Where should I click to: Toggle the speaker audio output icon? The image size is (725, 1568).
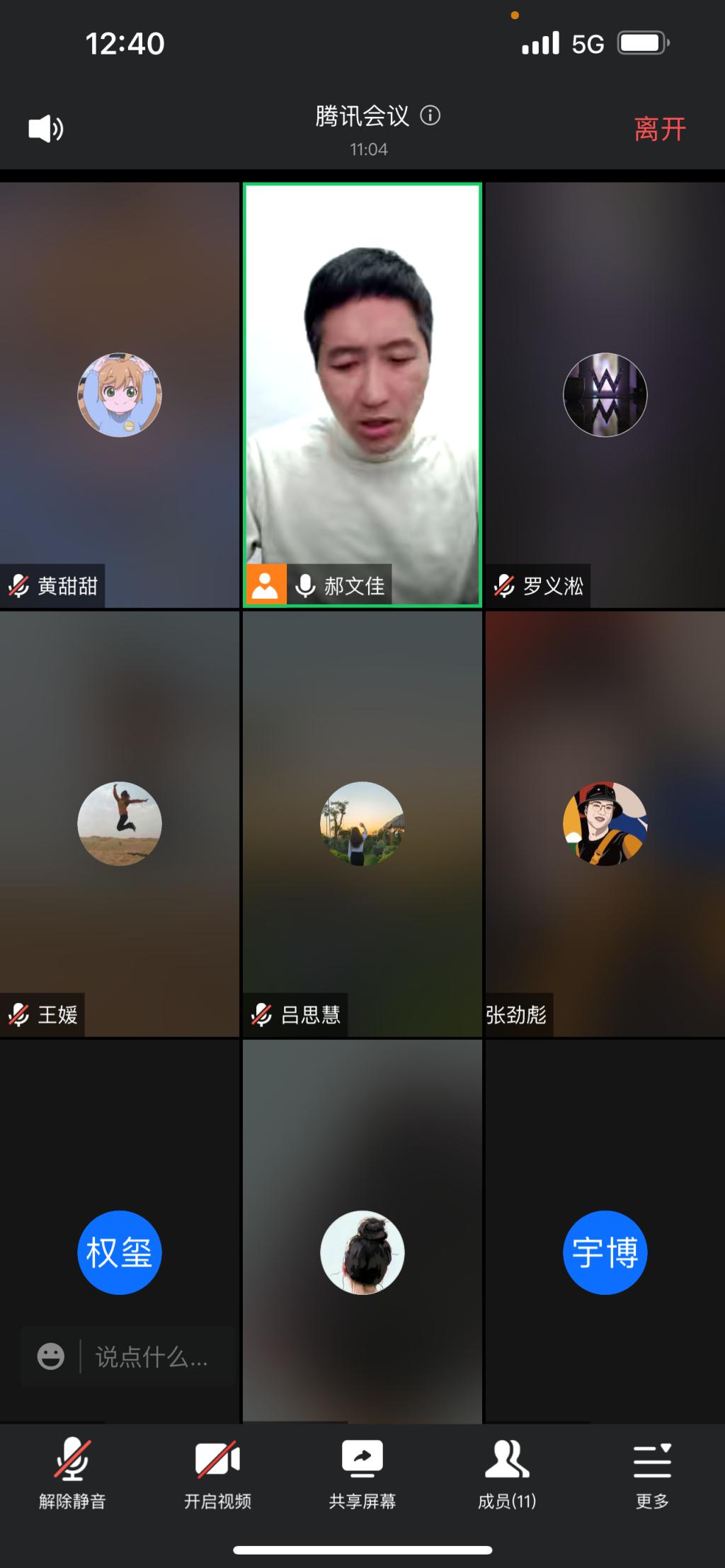coord(46,129)
